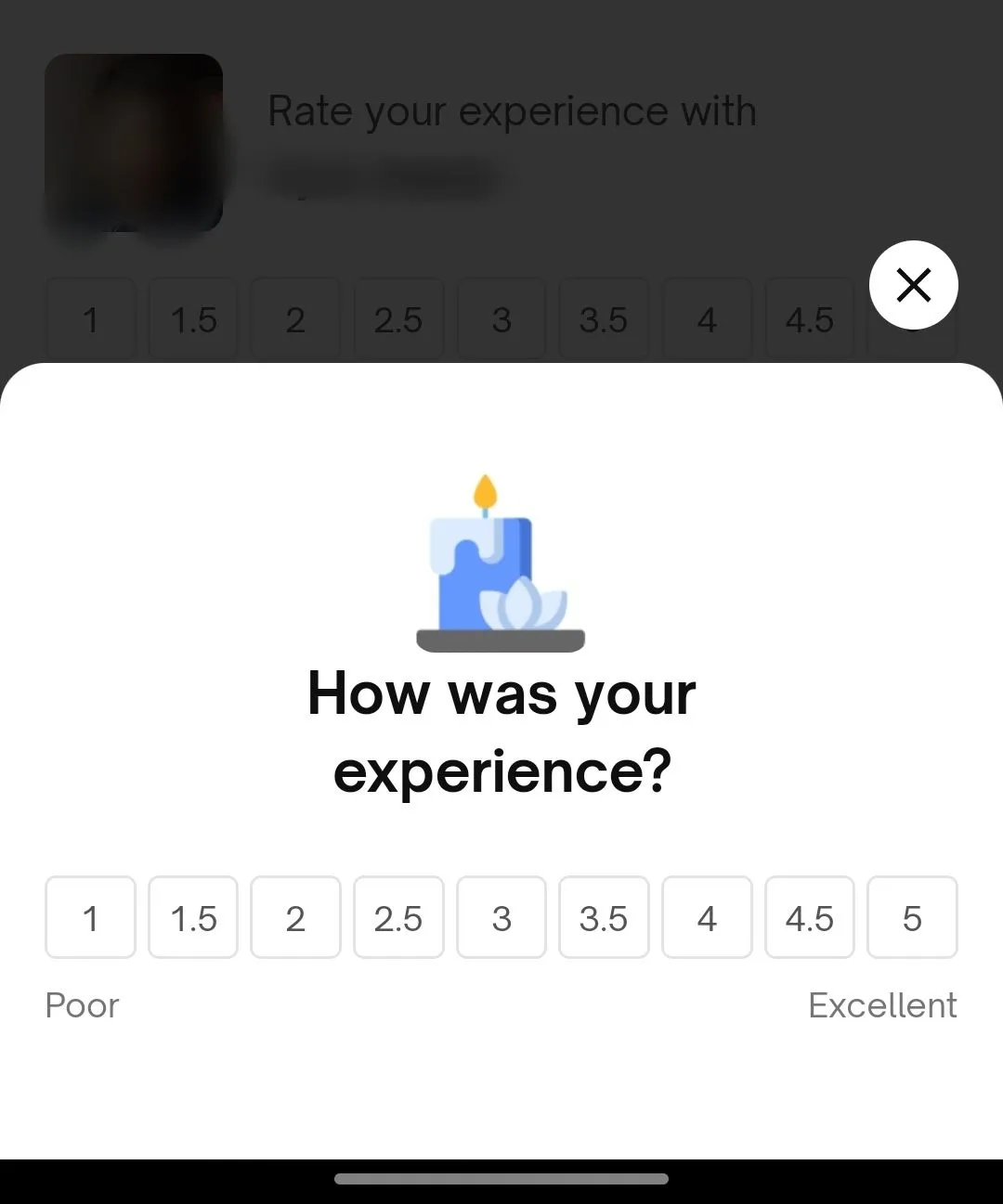Pick the 2.5 rating option
This screenshot has height=1204, width=1003.
coord(398,918)
